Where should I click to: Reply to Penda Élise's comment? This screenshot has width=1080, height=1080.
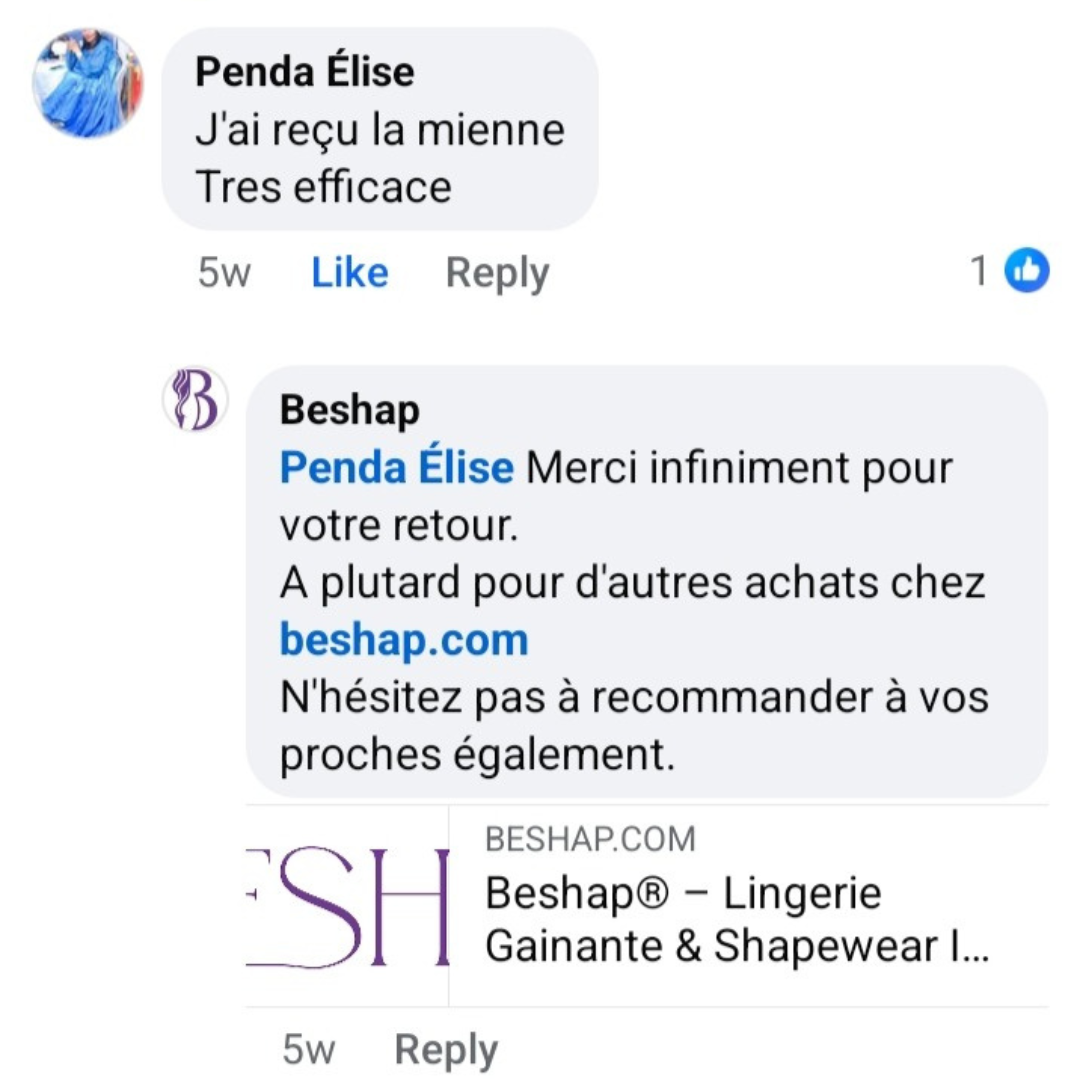tap(497, 273)
